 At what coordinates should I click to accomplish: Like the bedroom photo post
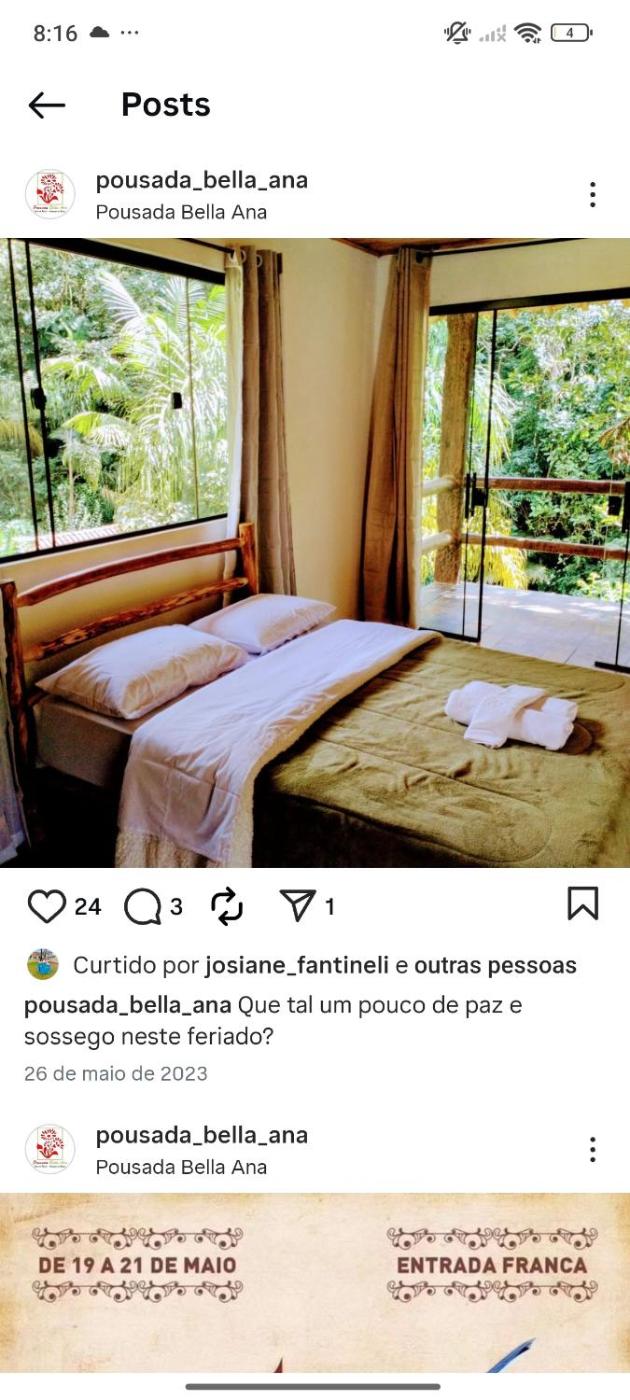pos(46,906)
